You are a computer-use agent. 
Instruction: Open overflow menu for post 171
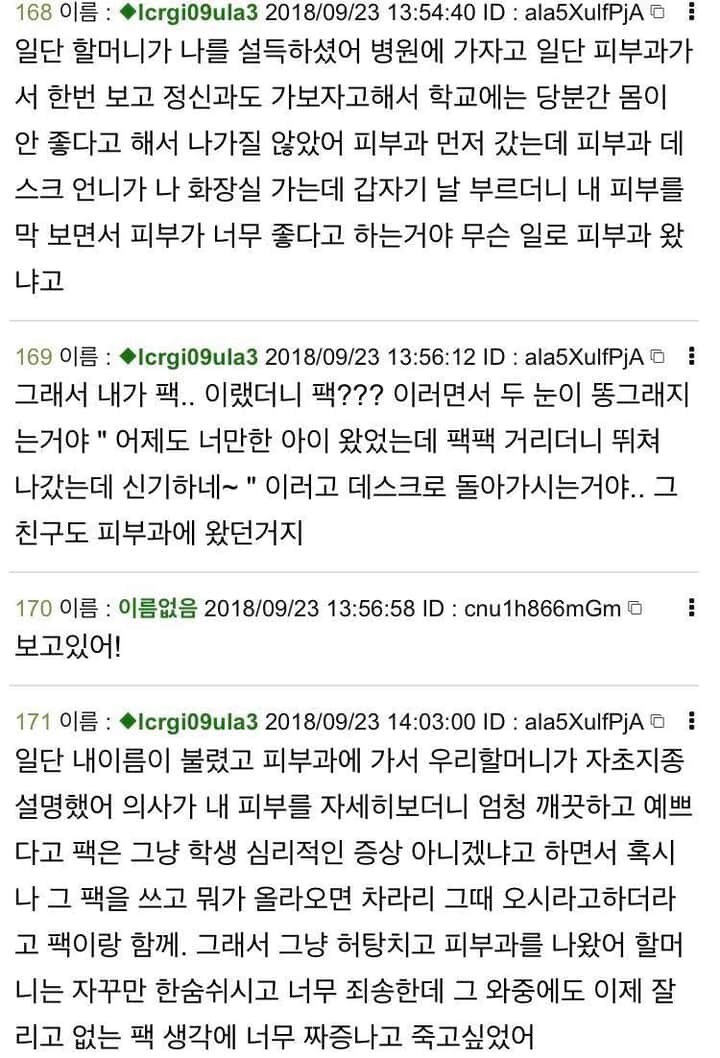[x=693, y=720]
